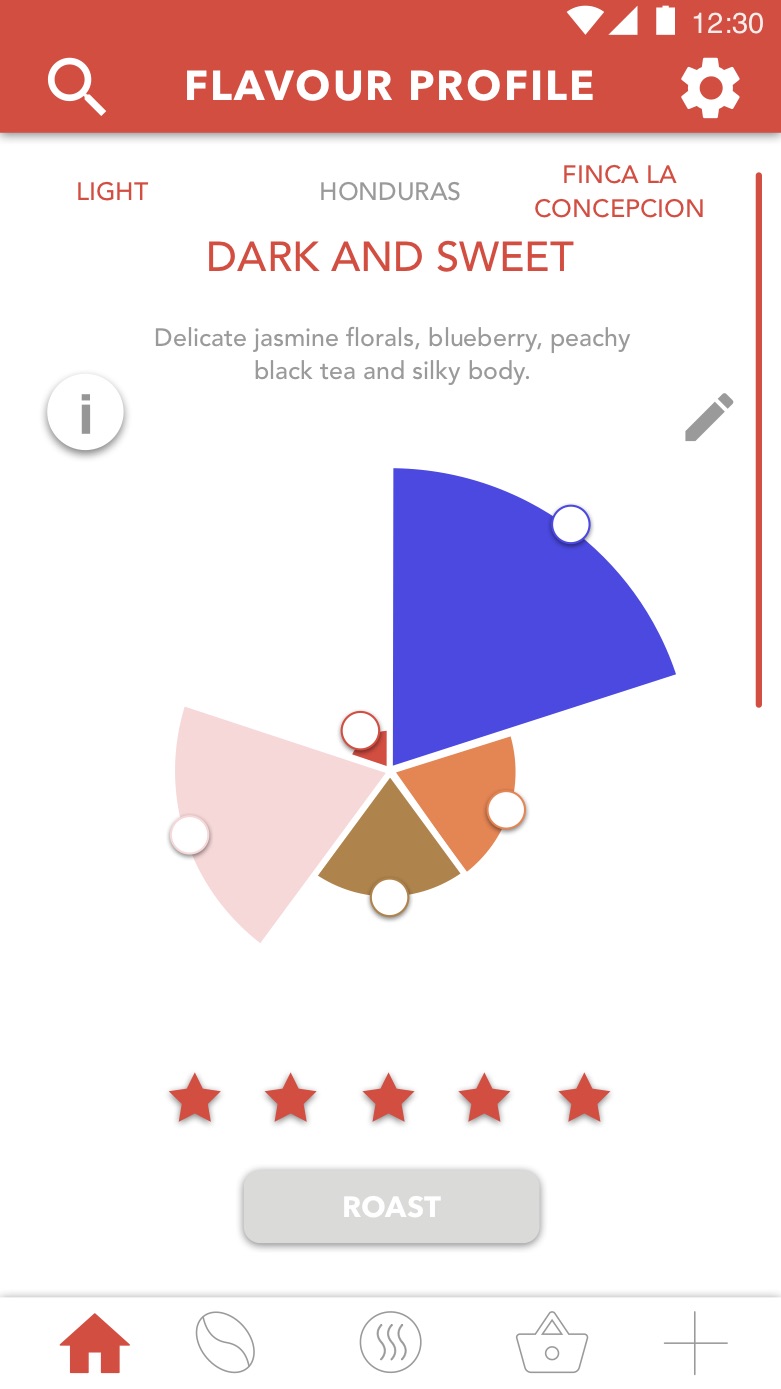Image resolution: width=781 pixels, height=1389 pixels.
Task: Rate with the fifth star
Action: (x=584, y=1099)
